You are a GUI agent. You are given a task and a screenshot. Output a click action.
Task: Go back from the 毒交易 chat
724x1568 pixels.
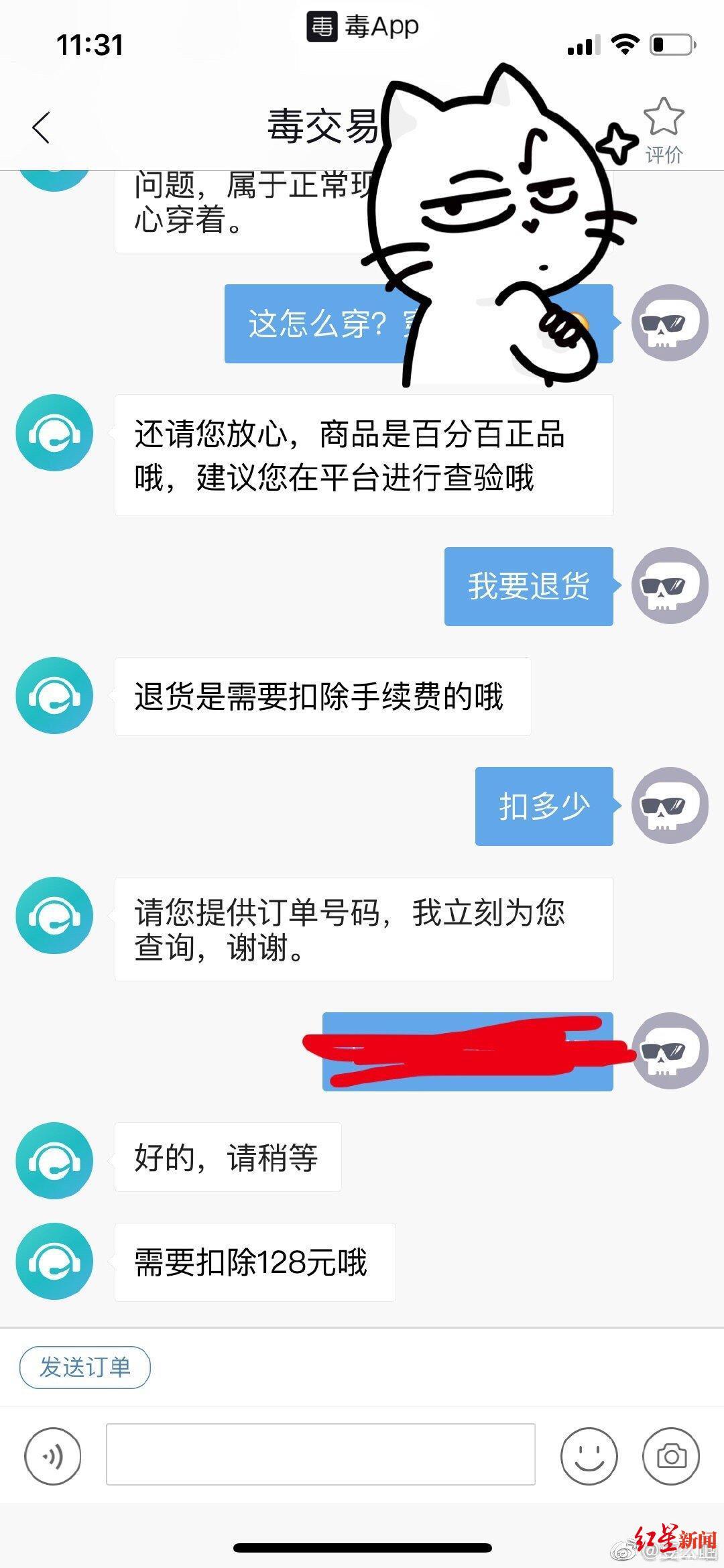42,127
